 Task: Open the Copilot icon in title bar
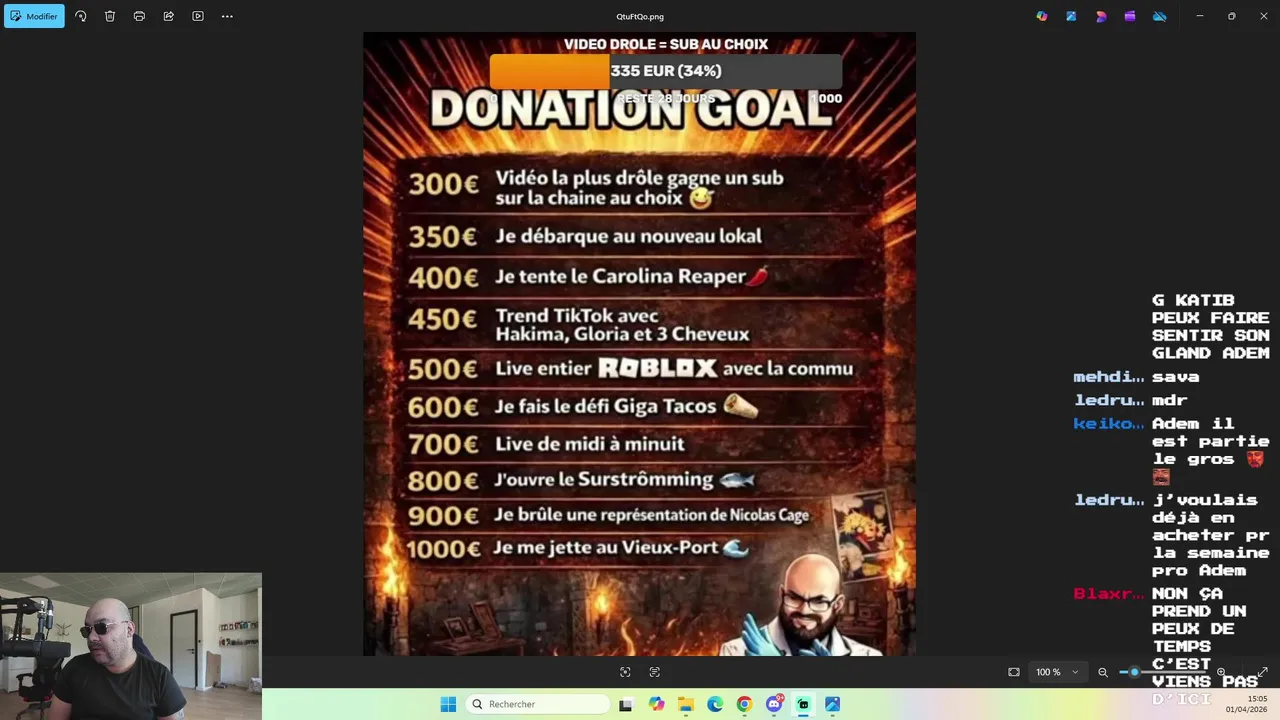pos(1042,16)
